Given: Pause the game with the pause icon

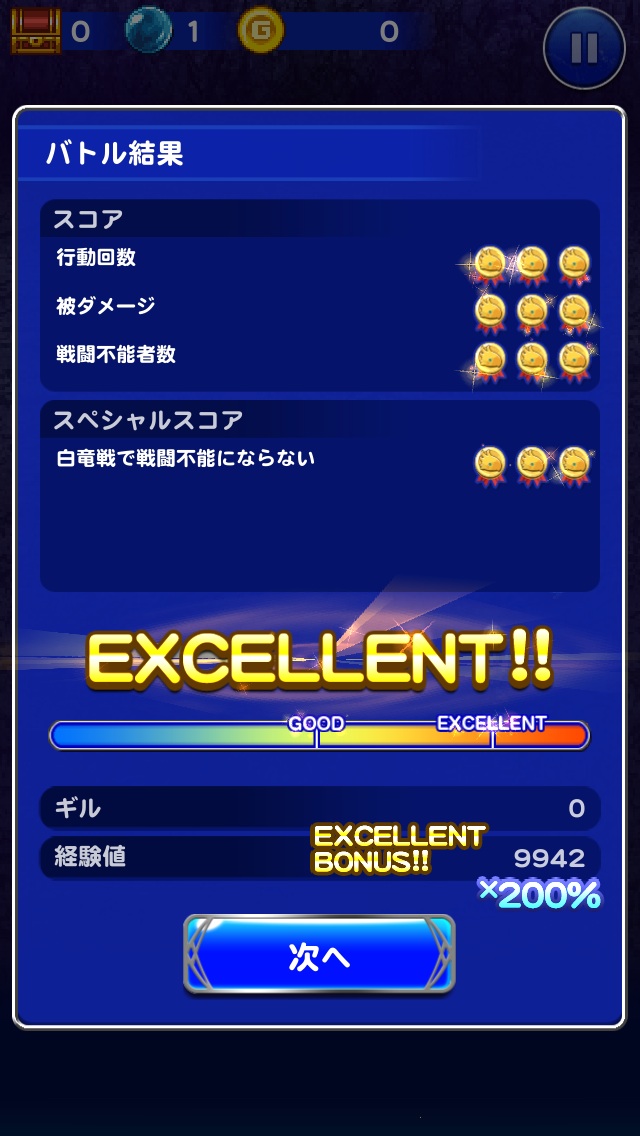Looking at the screenshot, I should [x=584, y=48].
